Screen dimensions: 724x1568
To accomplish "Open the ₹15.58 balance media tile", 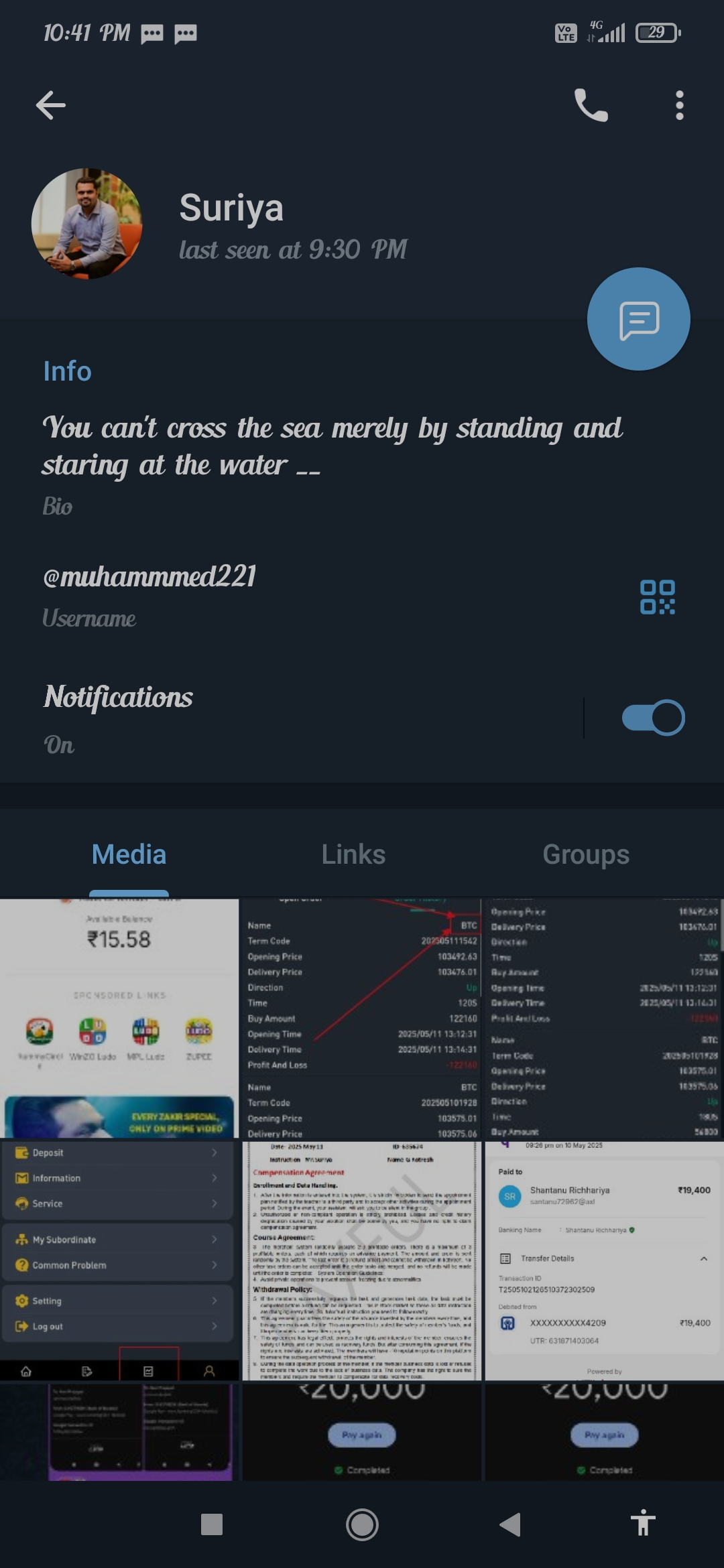I will pyautogui.click(x=119, y=1017).
